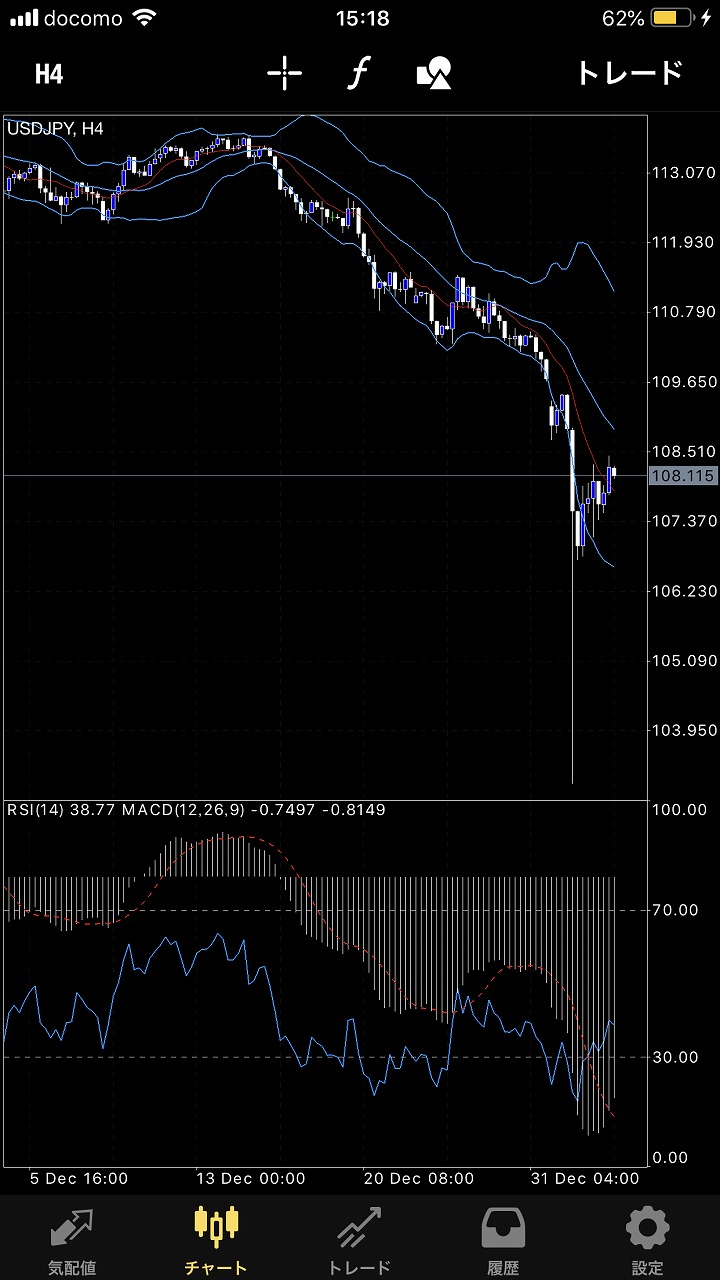Change the H4 timeframe selector

49,73
